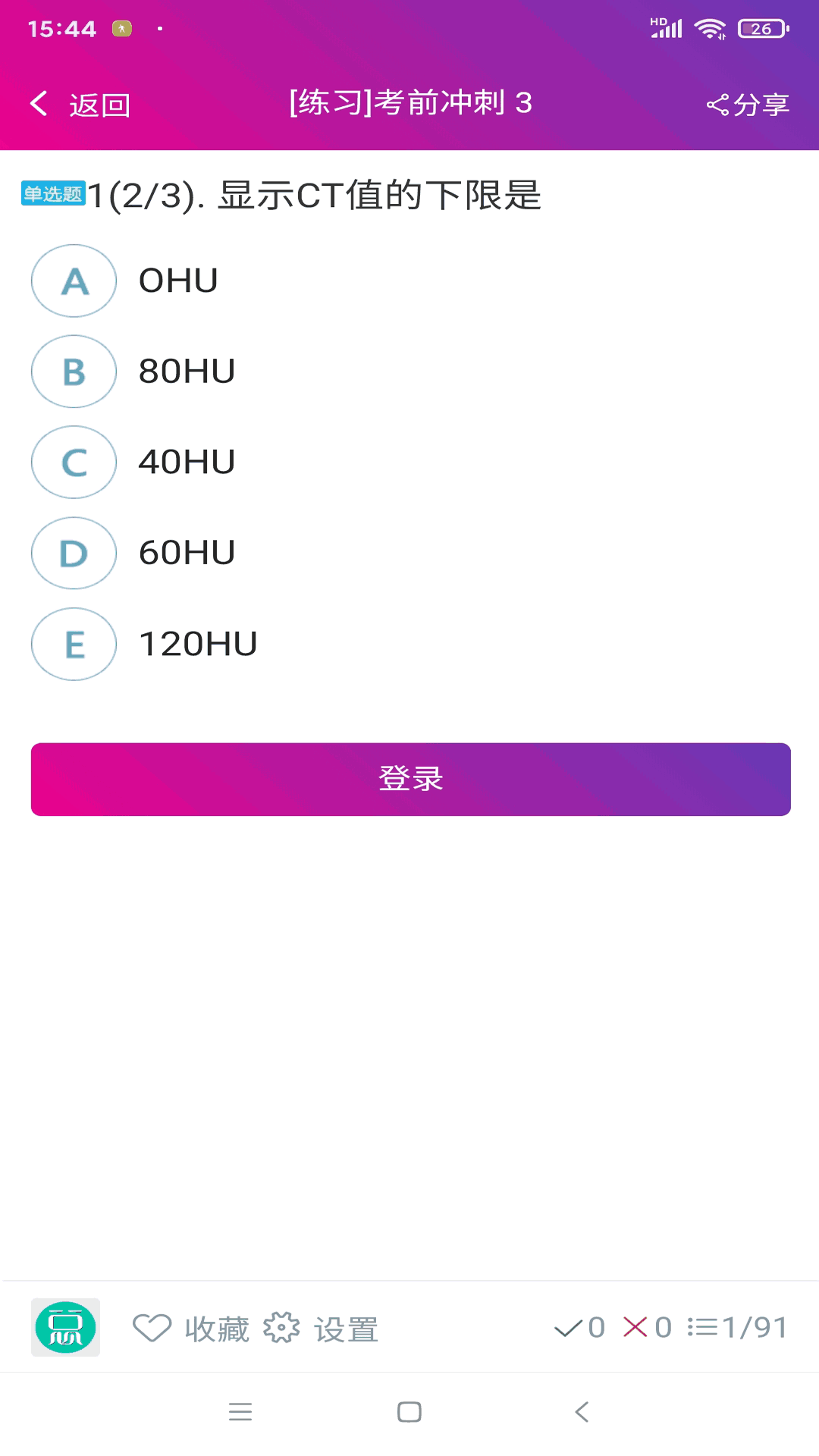Image resolution: width=819 pixels, height=1456 pixels.
Task: Tap the 登录 login button
Action: point(410,779)
